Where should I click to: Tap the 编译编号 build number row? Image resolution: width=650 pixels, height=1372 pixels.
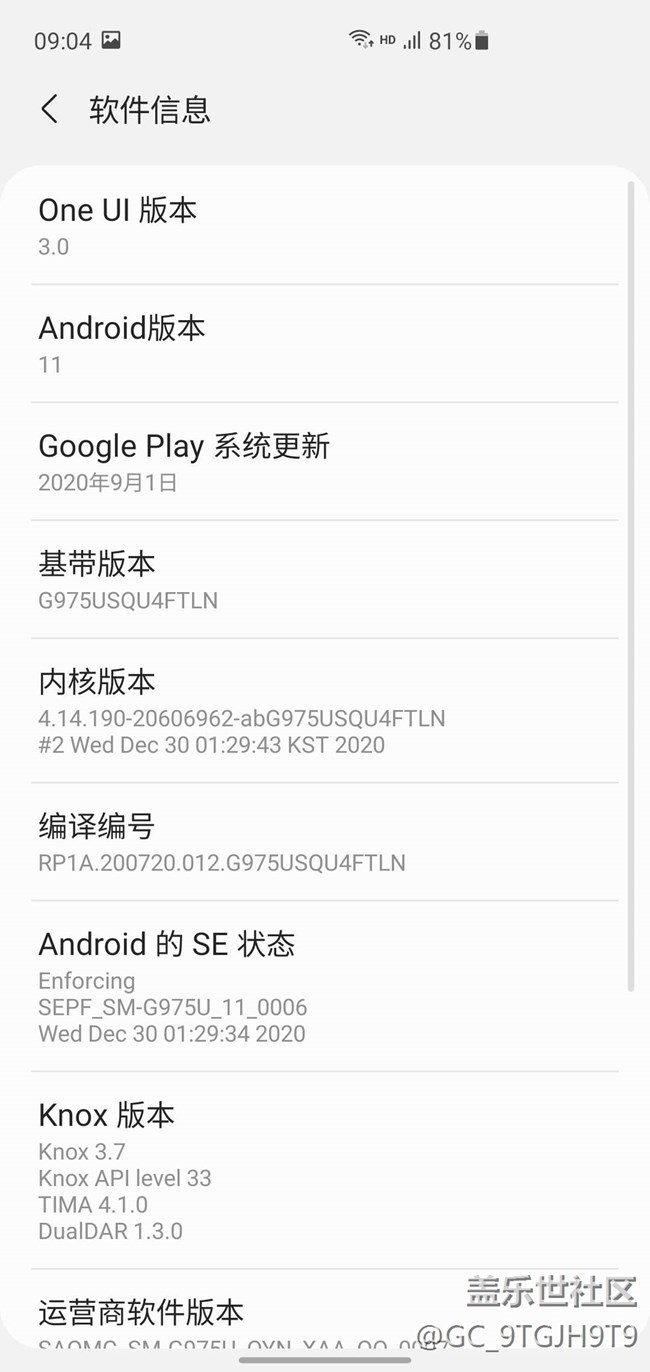tap(324, 842)
